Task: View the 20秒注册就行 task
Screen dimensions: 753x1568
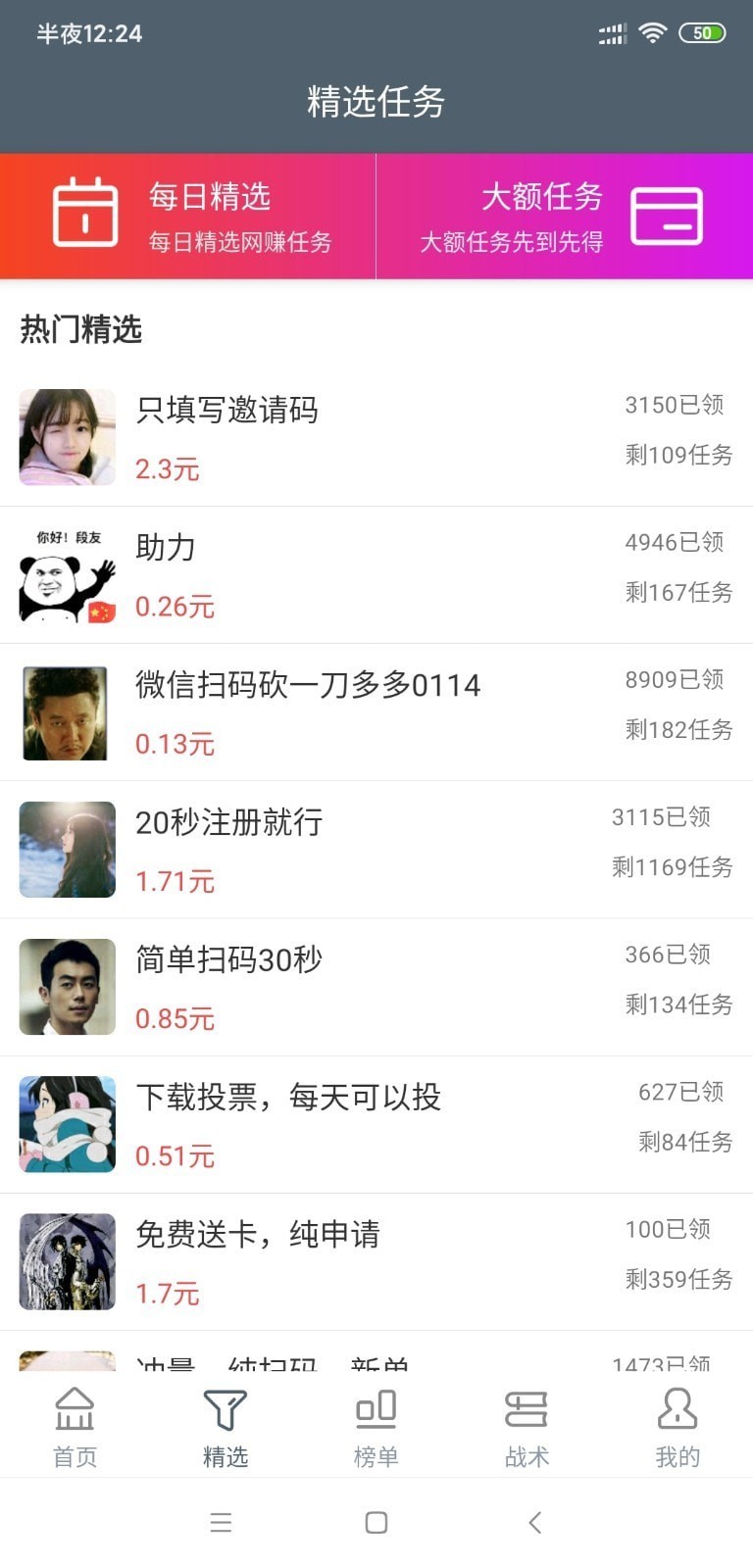Action: [376, 850]
